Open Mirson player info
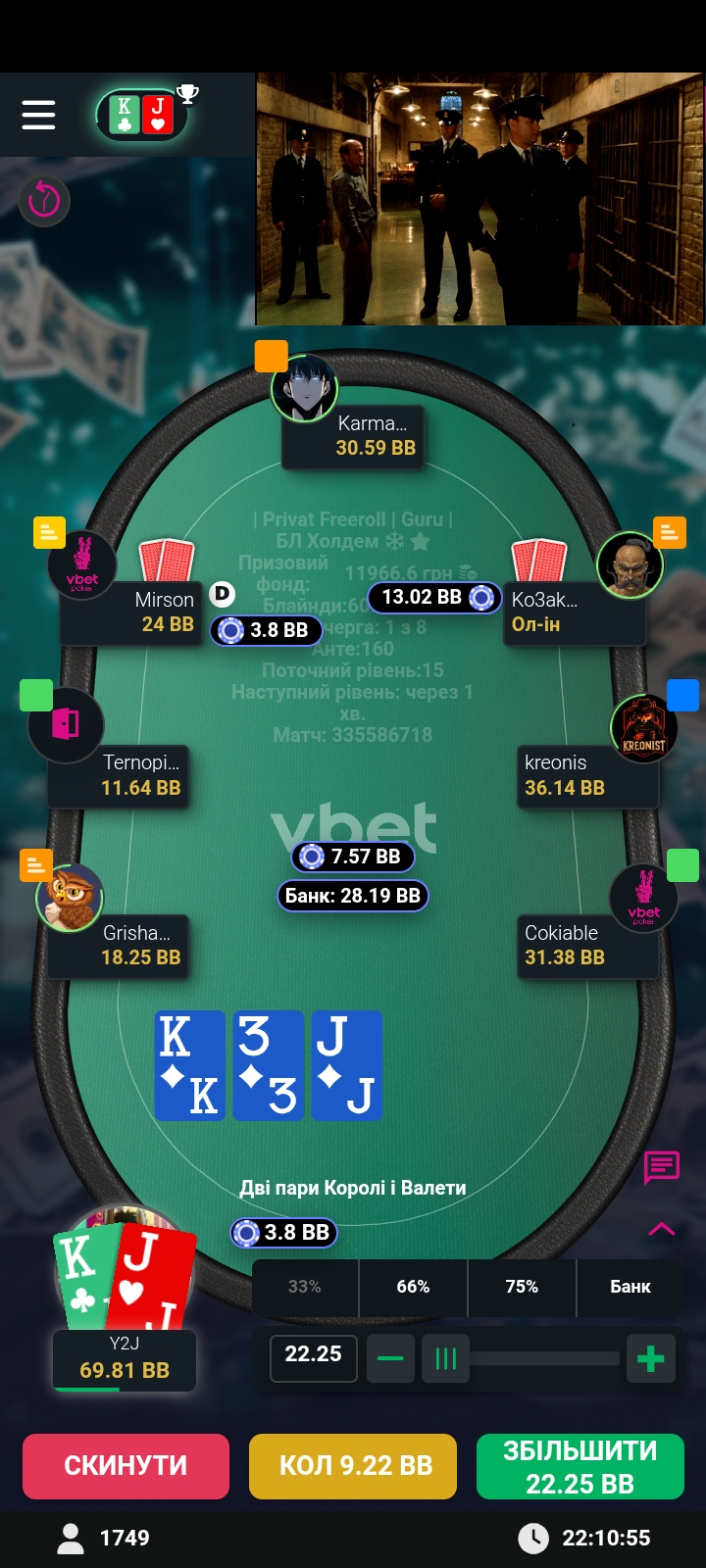 tap(82, 566)
